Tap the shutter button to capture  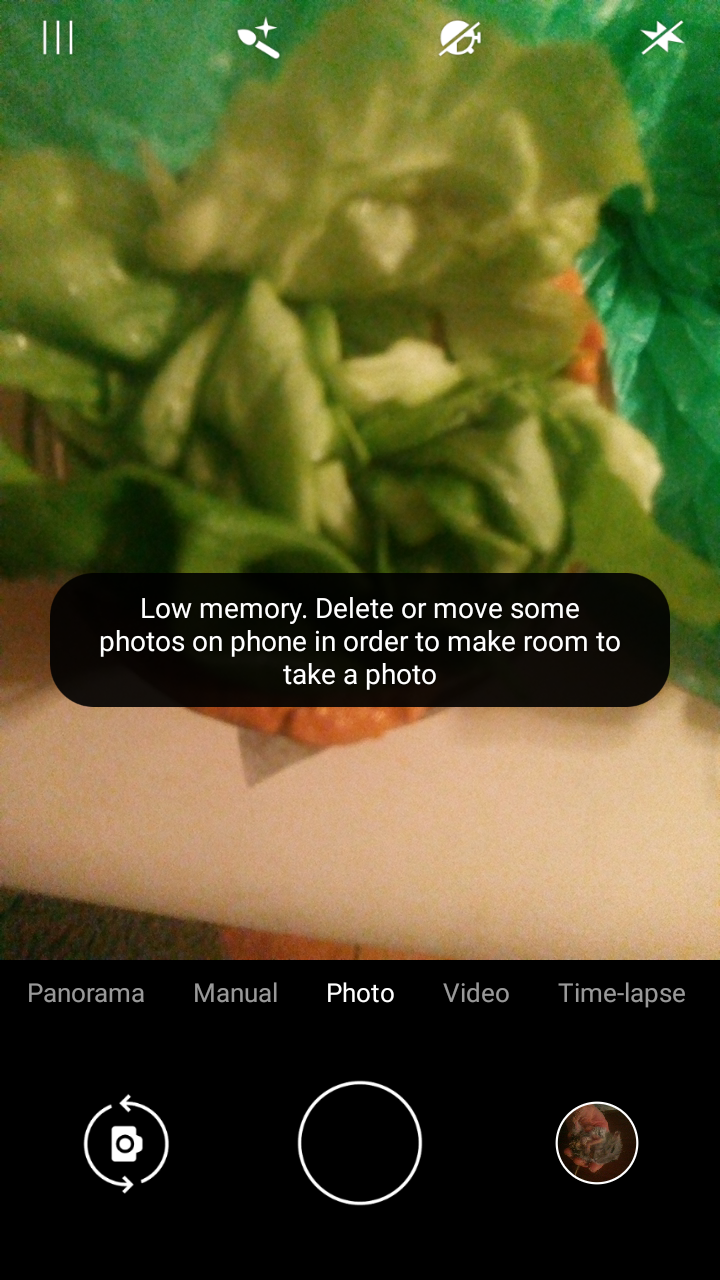coord(360,1143)
